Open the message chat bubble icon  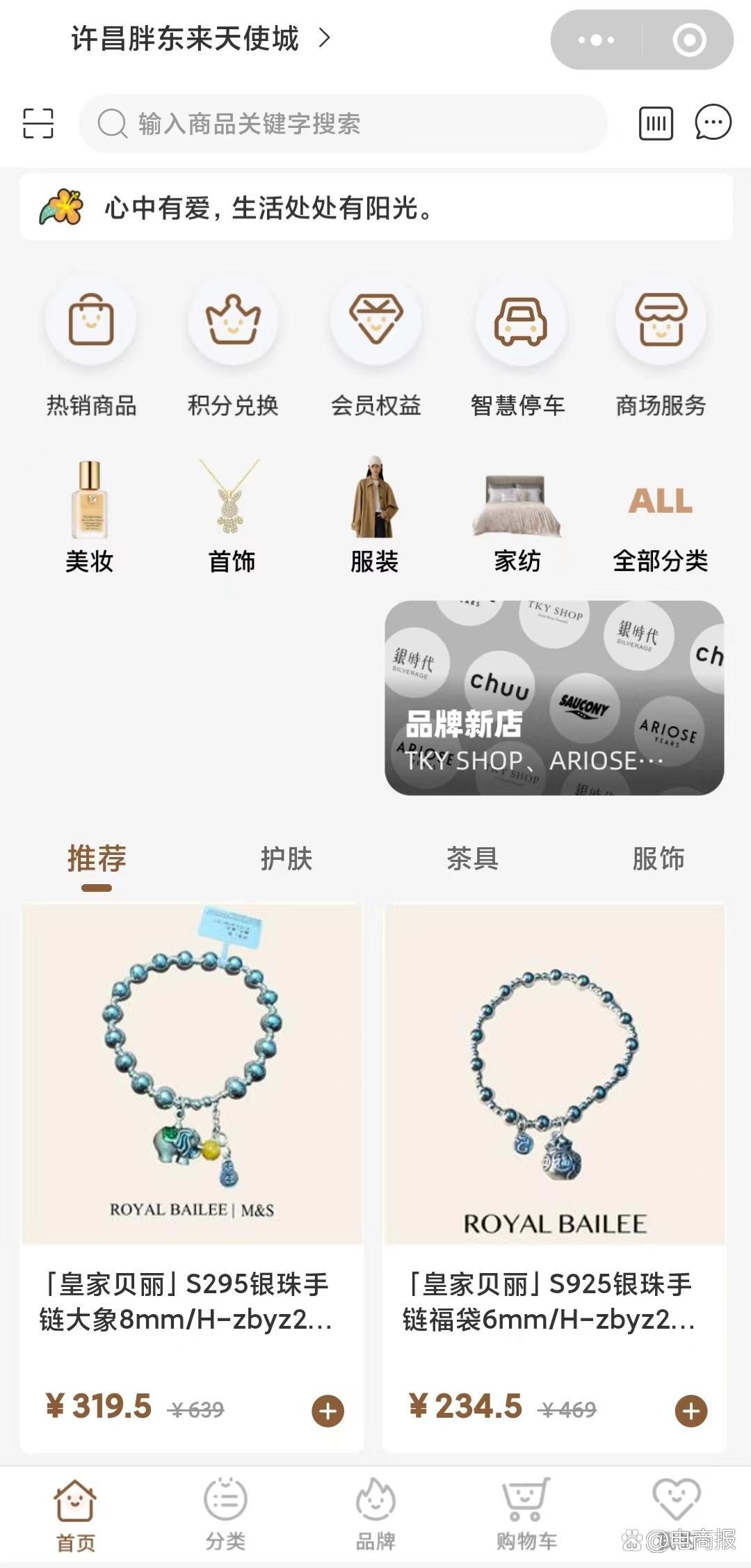coord(711,123)
